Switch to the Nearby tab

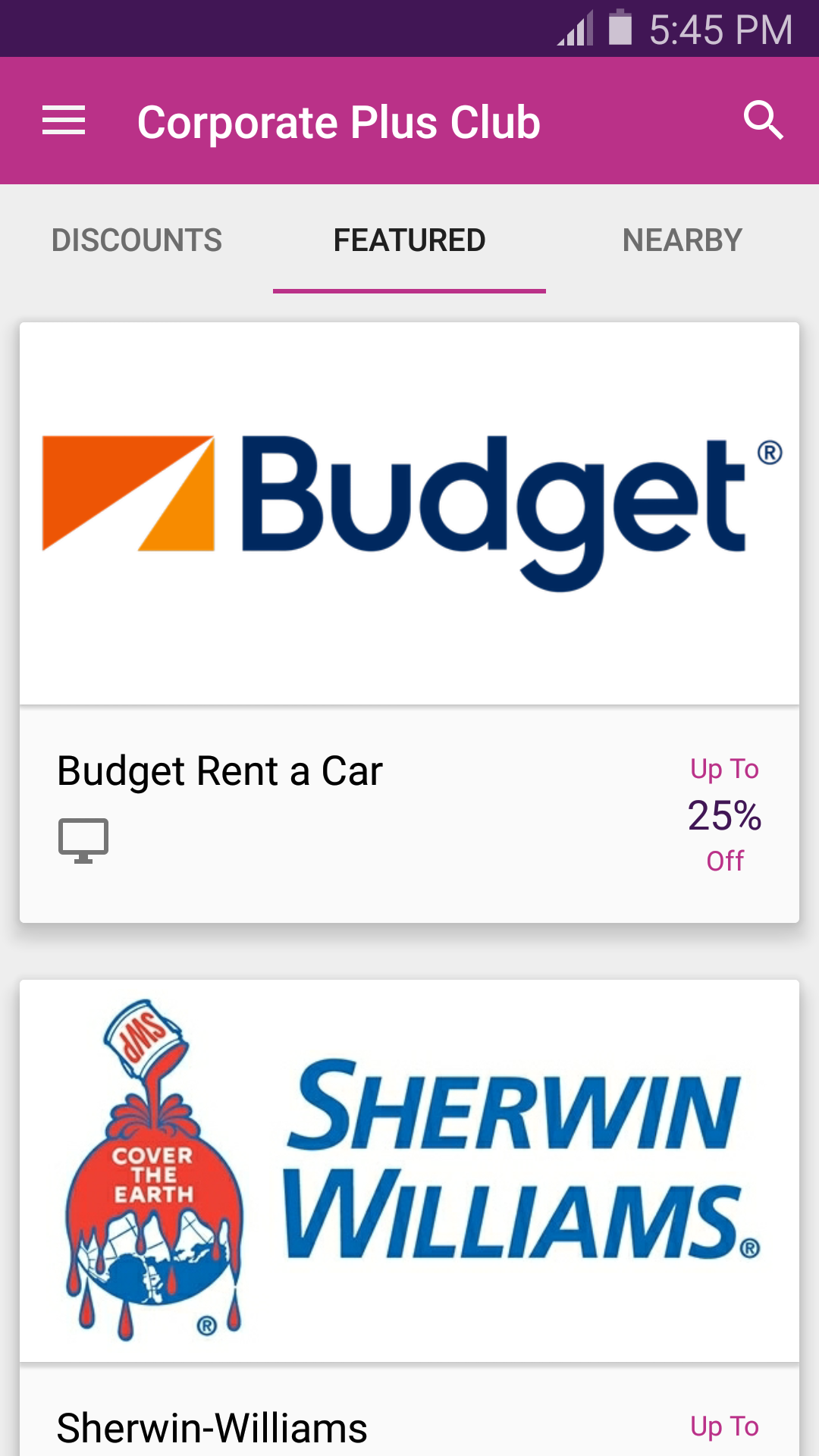pos(682,240)
